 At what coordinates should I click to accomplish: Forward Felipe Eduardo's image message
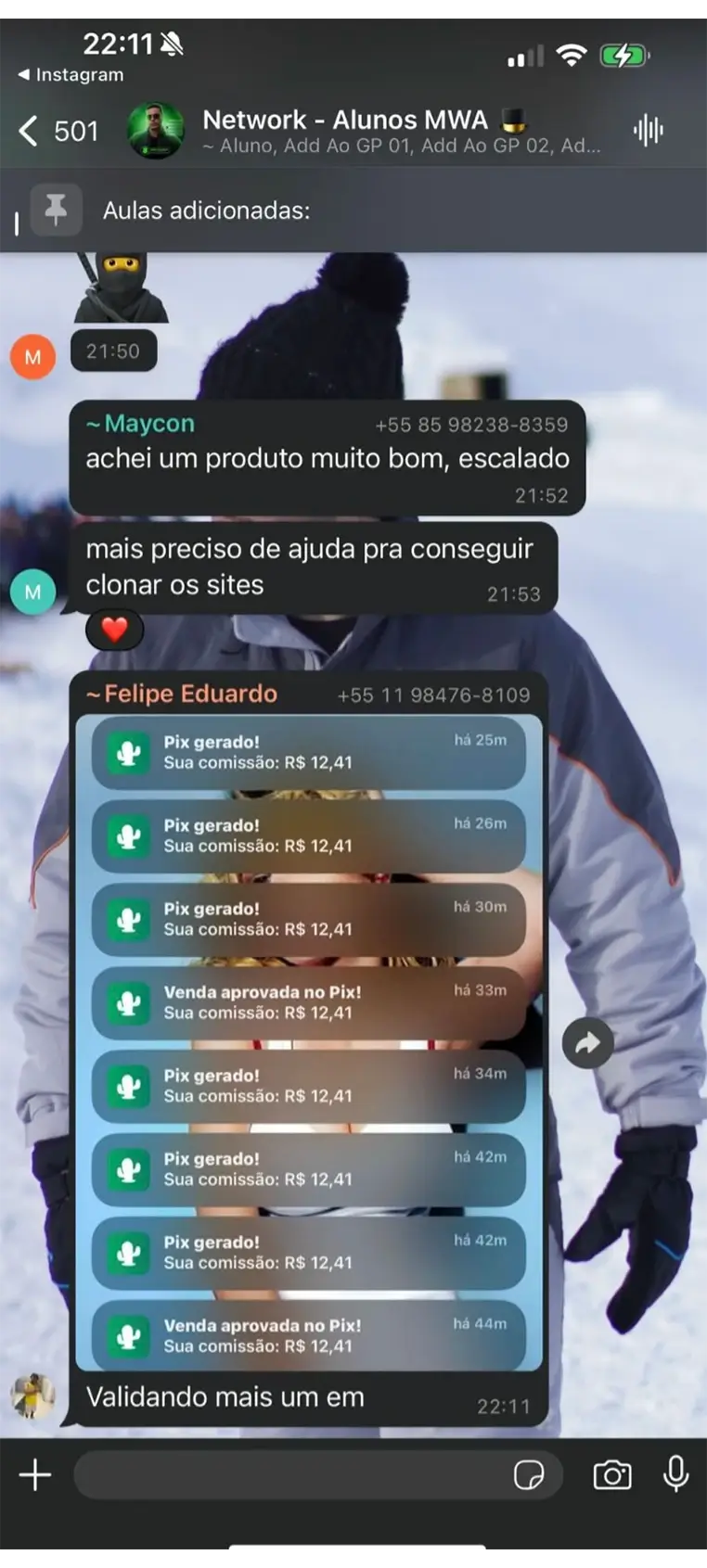pyautogui.click(x=587, y=1044)
